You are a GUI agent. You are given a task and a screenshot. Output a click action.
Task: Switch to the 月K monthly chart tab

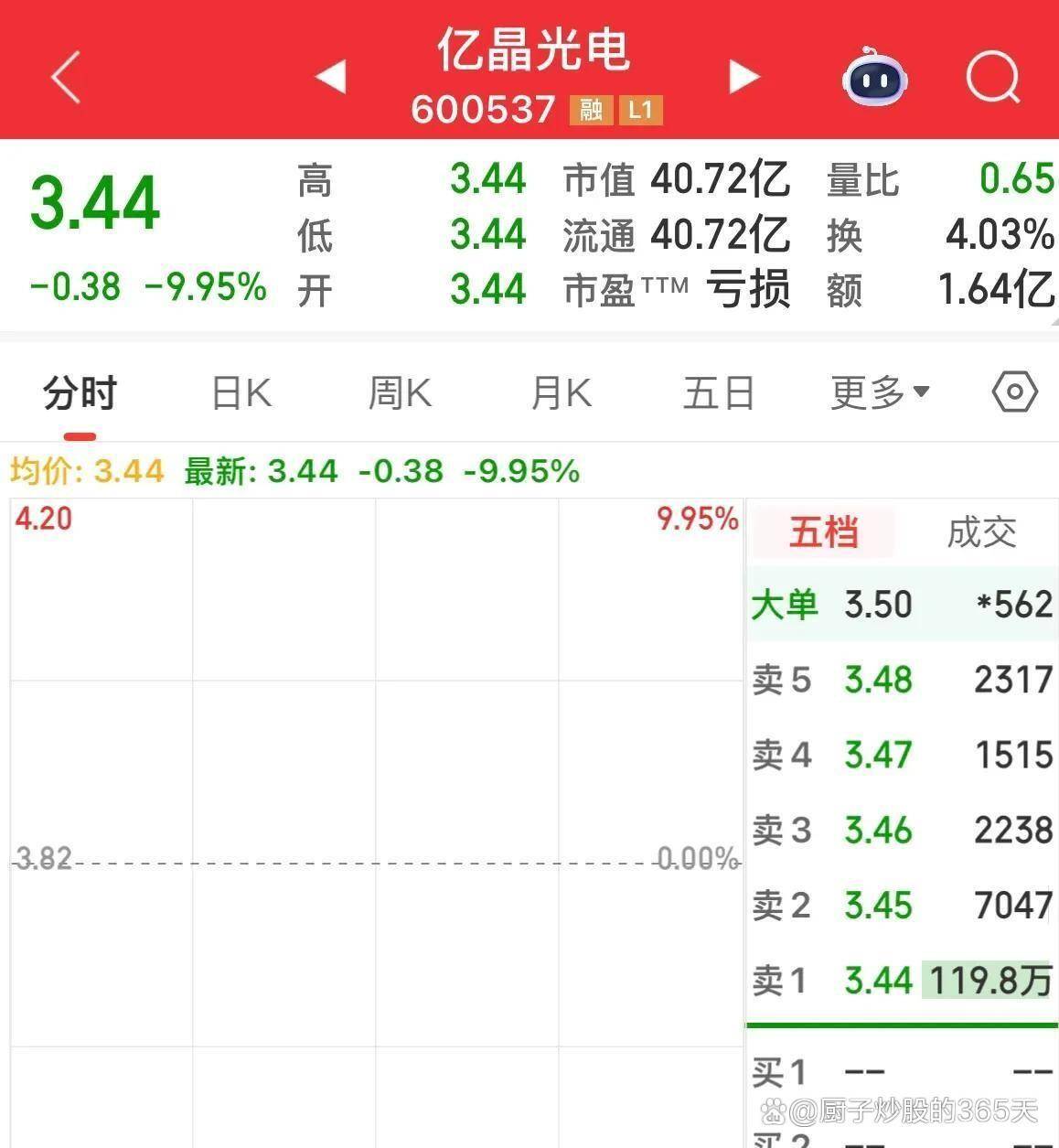(x=560, y=392)
